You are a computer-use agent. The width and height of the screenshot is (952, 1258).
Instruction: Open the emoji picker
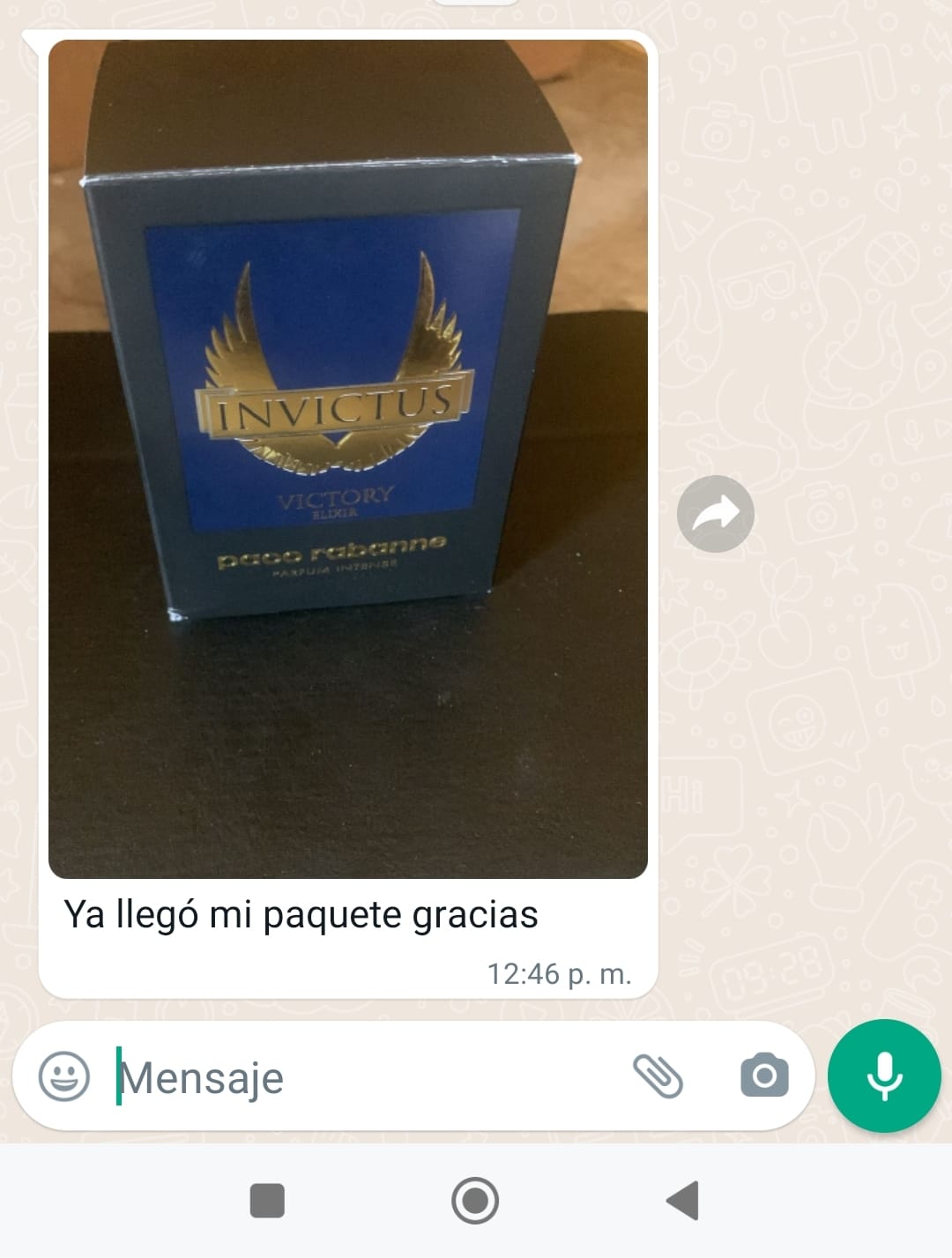(x=64, y=1076)
